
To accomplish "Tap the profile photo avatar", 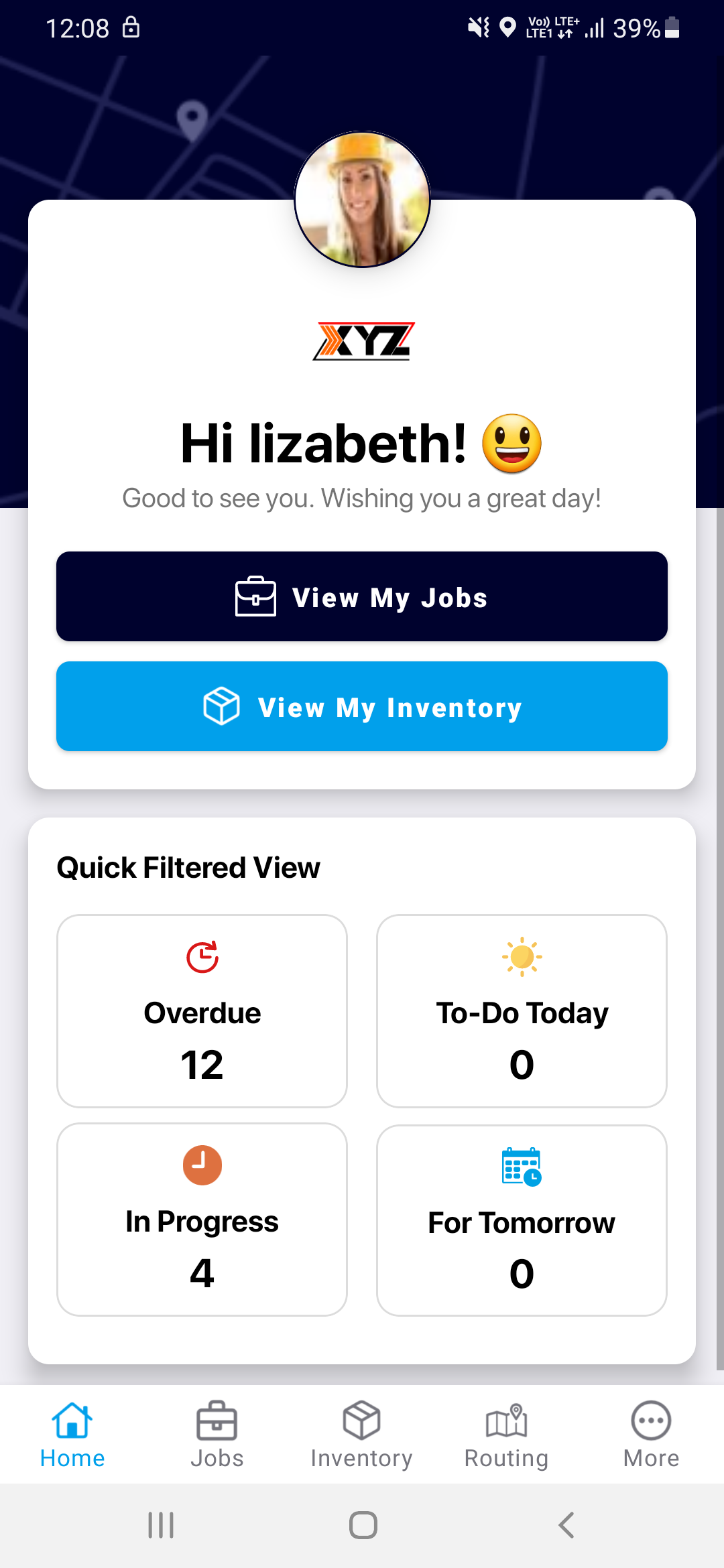I will (x=362, y=199).
